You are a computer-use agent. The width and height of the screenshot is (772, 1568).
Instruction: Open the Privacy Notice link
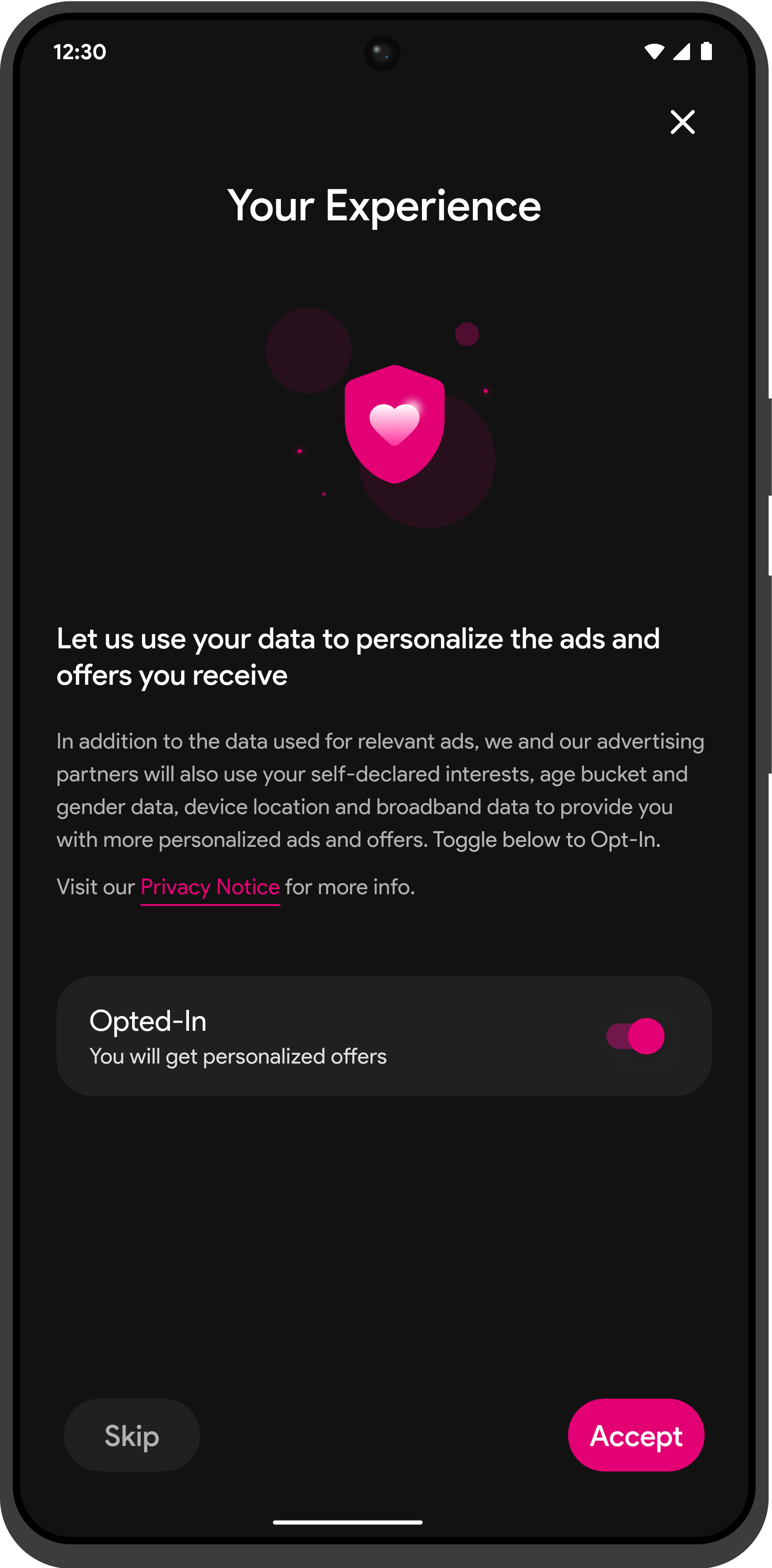210,887
